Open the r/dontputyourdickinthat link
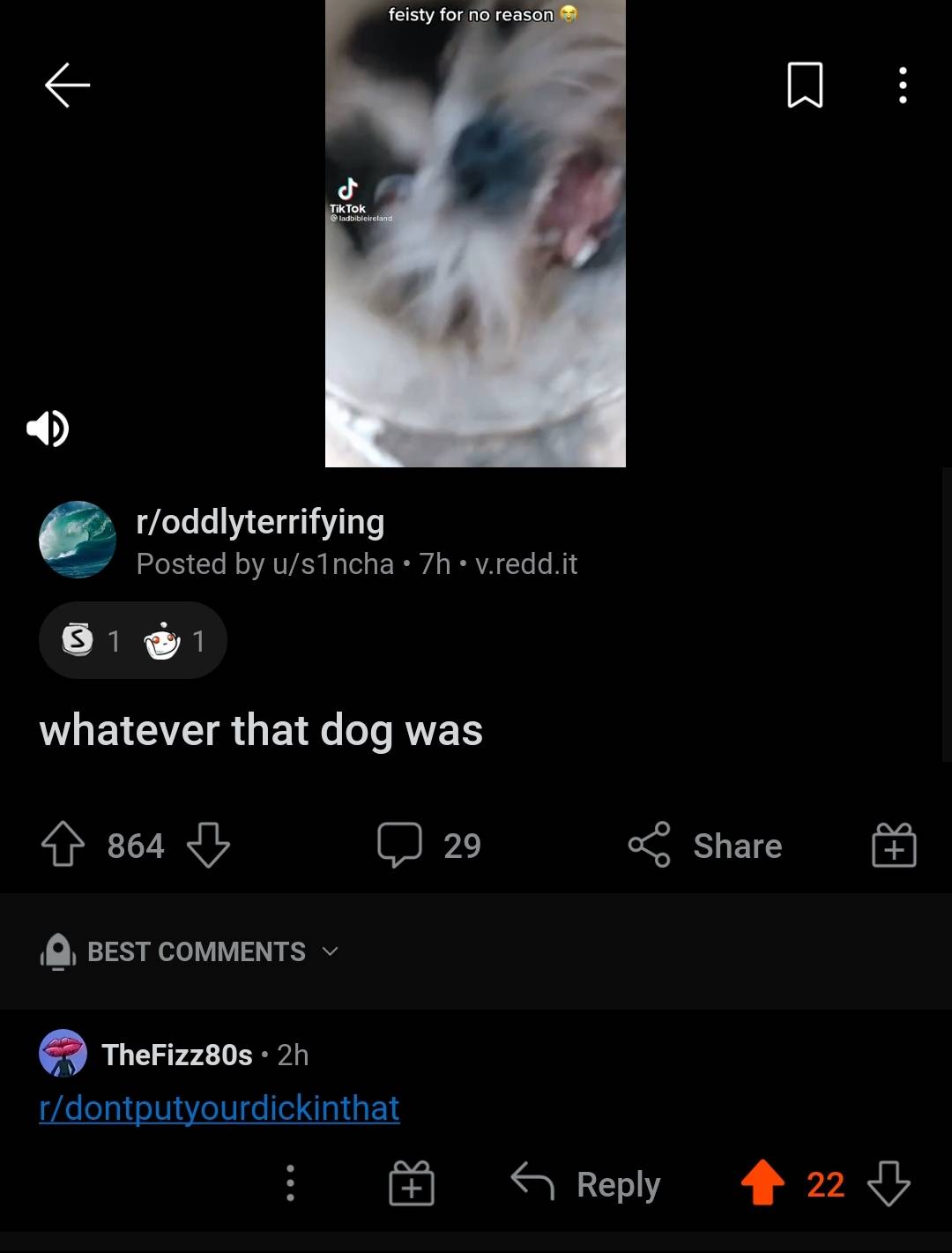 pos(219,1108)
